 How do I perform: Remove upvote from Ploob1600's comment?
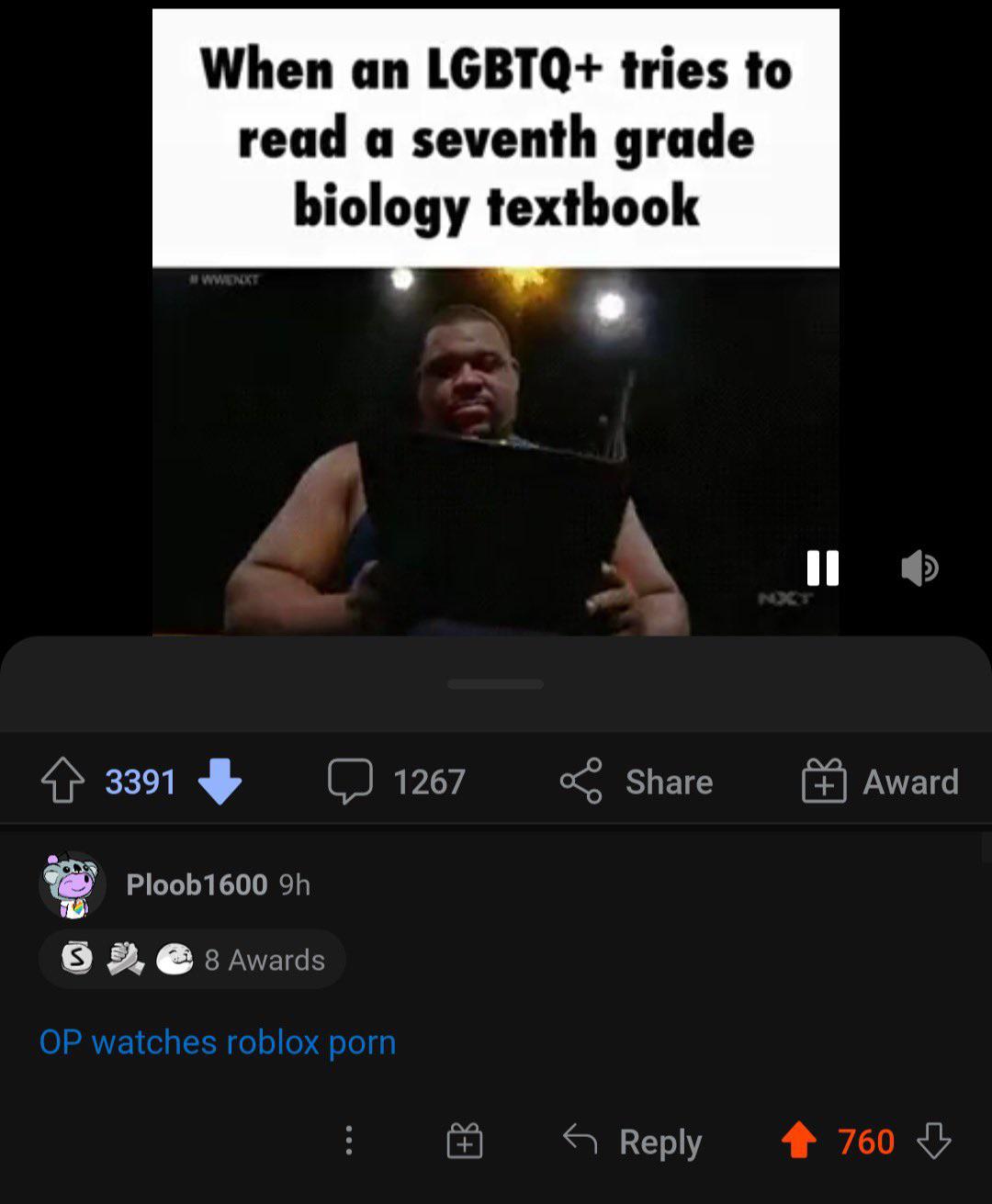pyautogui.click(x=798, y=1141)
